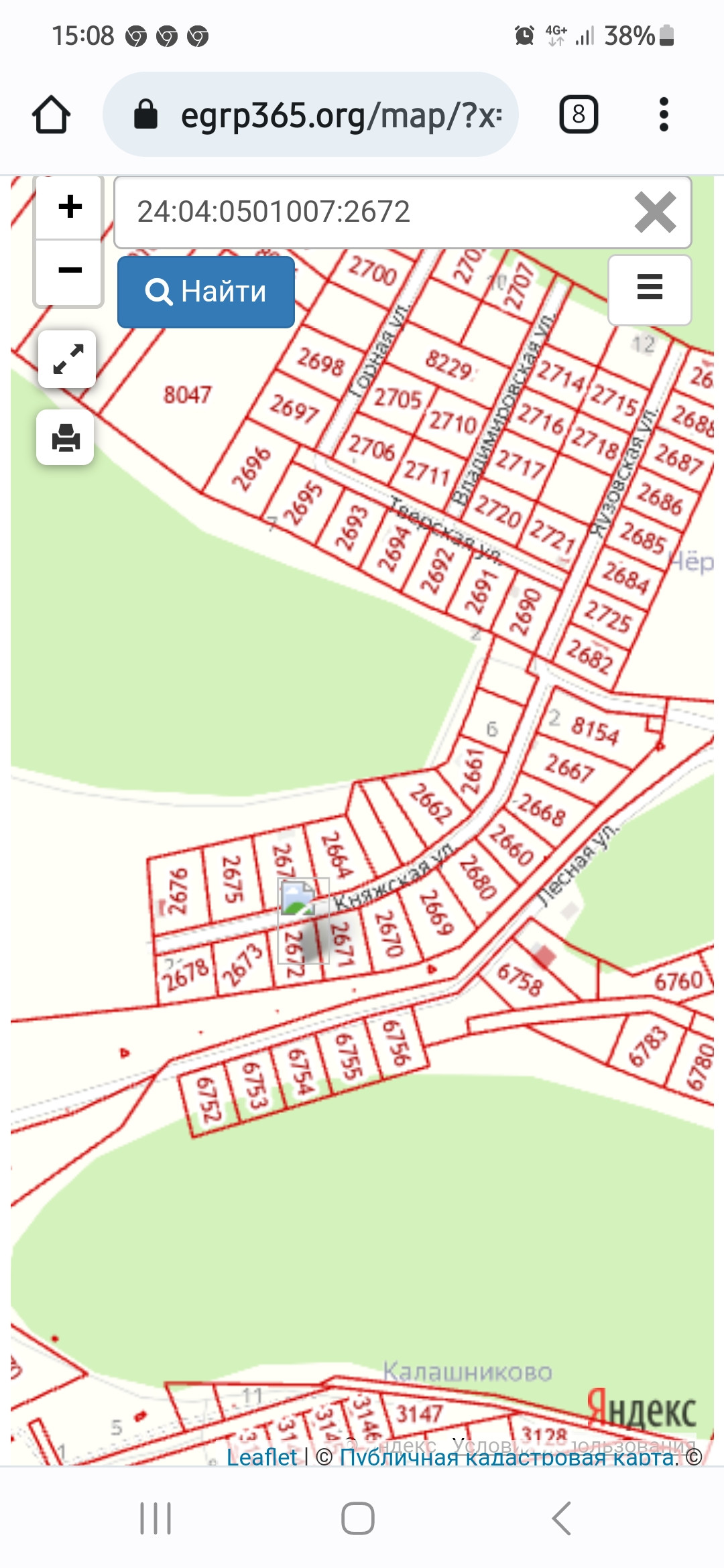Go to the browser home page
This screenshot has width=724, height=1568.
51,115
